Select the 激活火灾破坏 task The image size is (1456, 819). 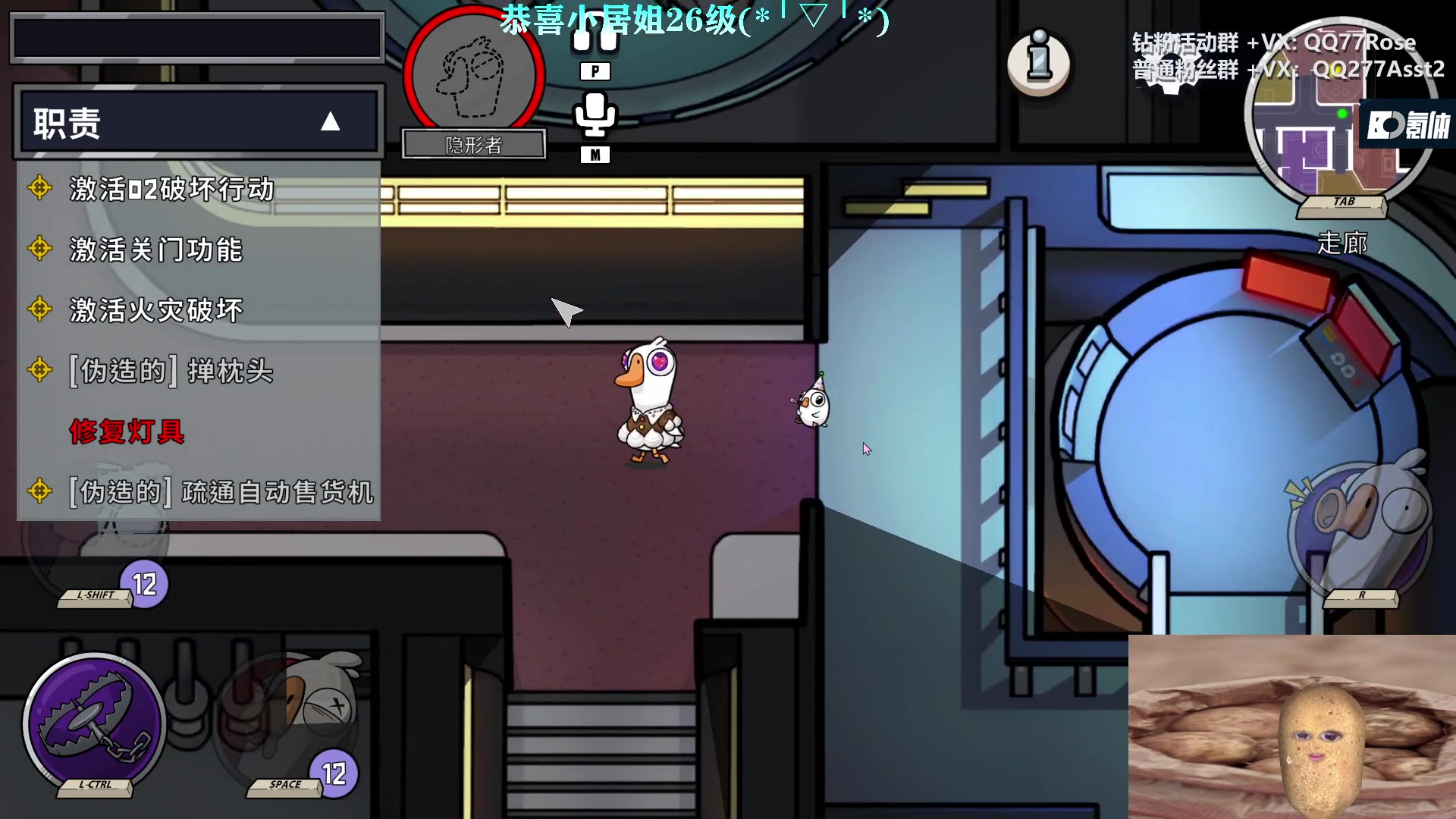tap(156, 310)
